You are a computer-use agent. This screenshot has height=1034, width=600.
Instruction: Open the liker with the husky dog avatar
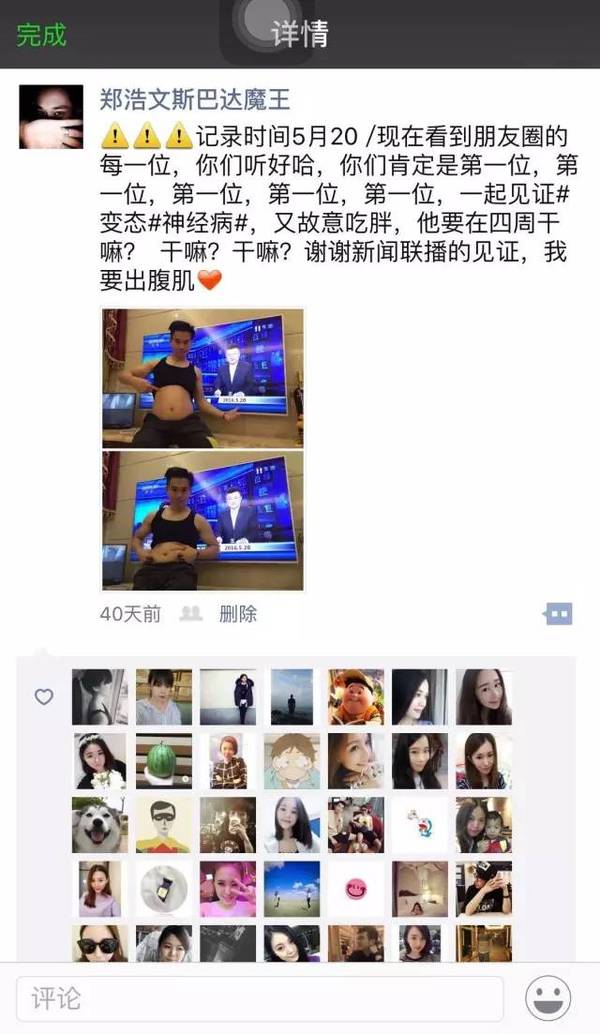pyautogui.click(x=100, y=825)
